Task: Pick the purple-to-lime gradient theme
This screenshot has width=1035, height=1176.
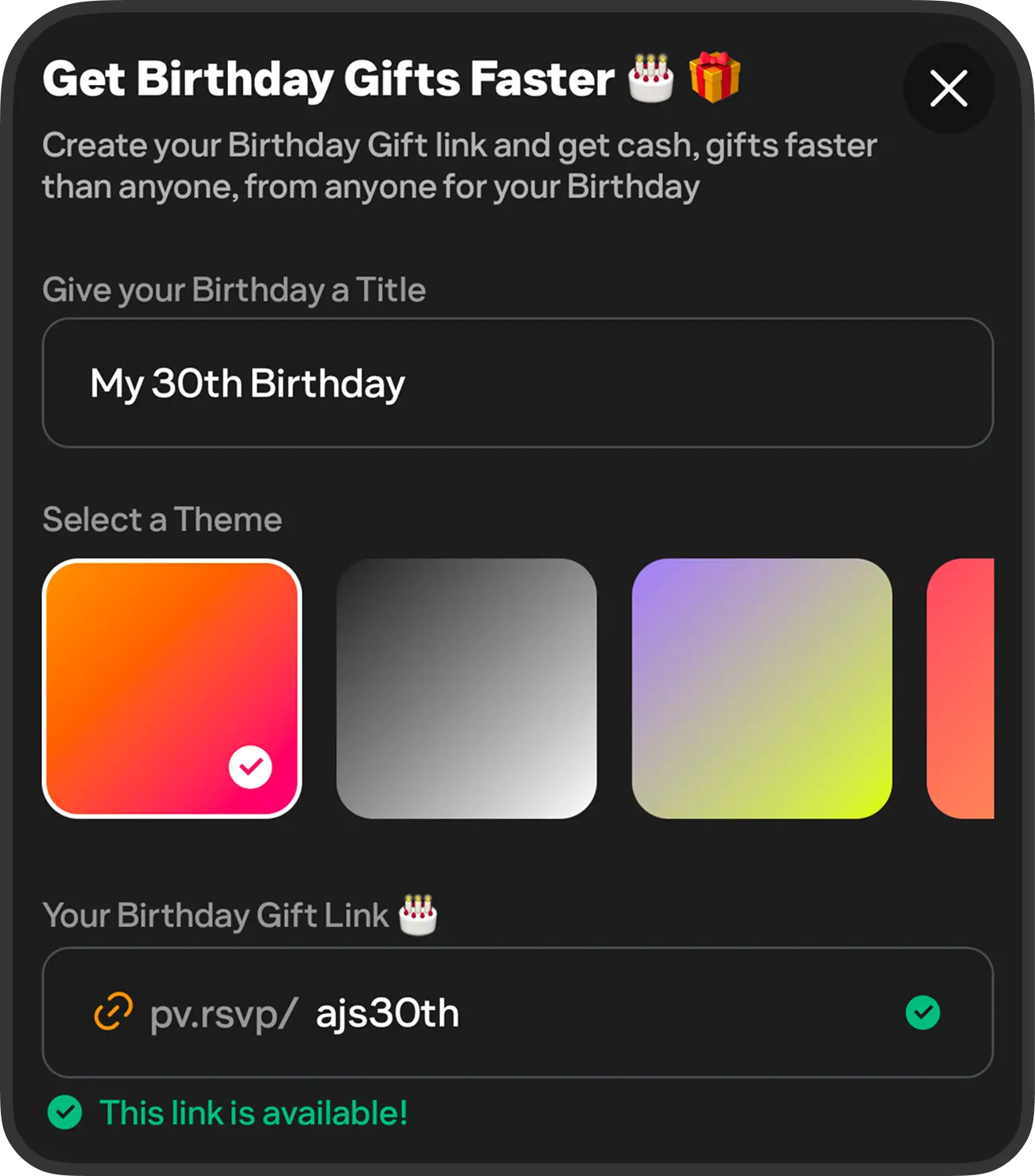Action: (x=761, y=688)
